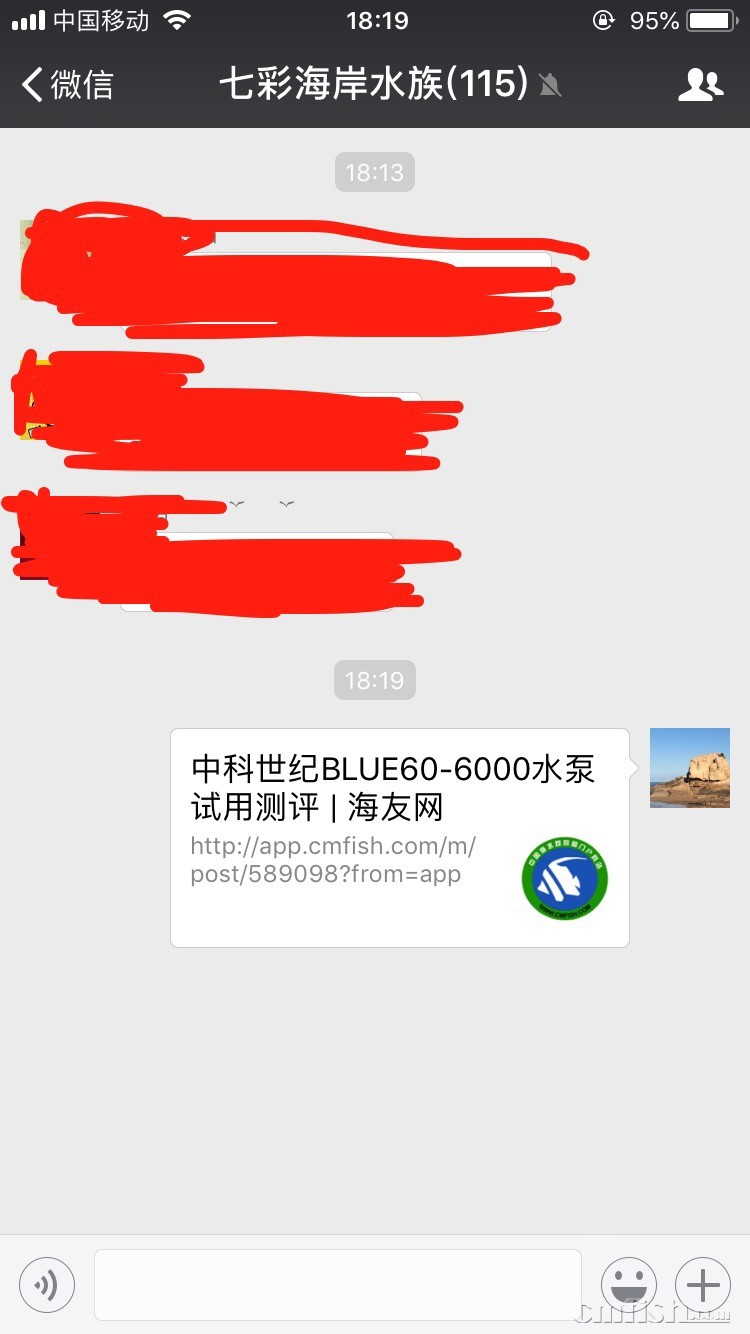
Task: Open the shared 中科世纪BLUE60-6000水泵 link card
Action: click(400, 837)
